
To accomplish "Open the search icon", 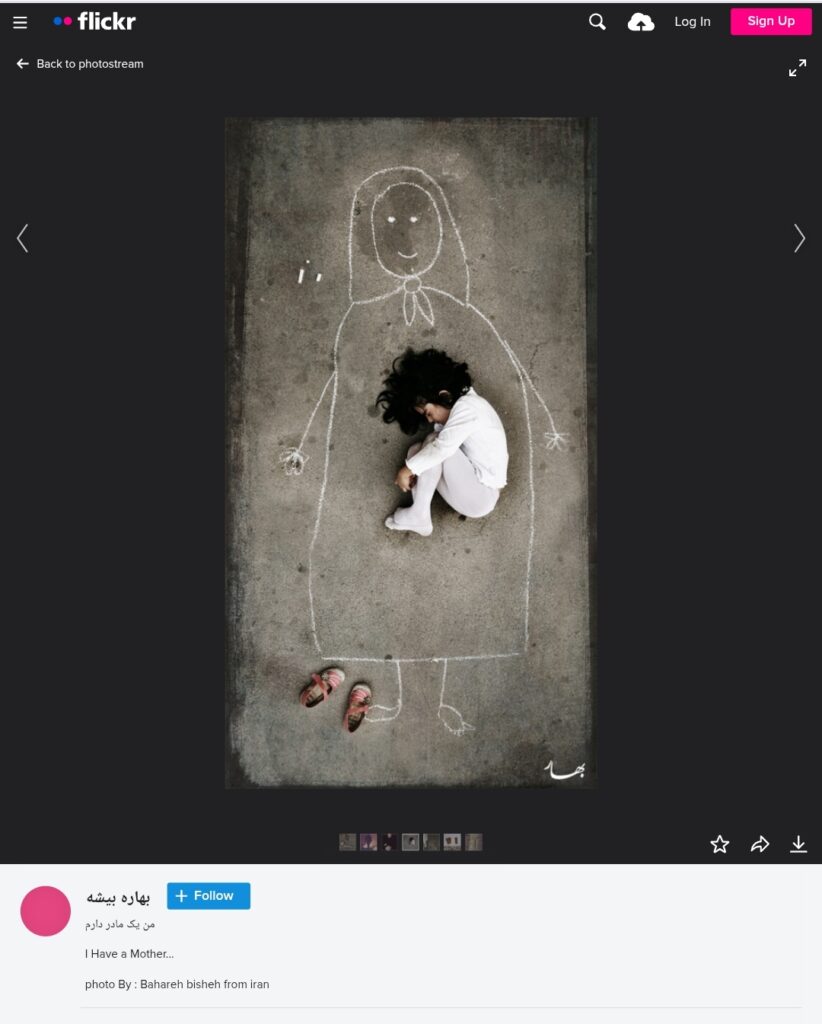I will [x=597, y=21].
